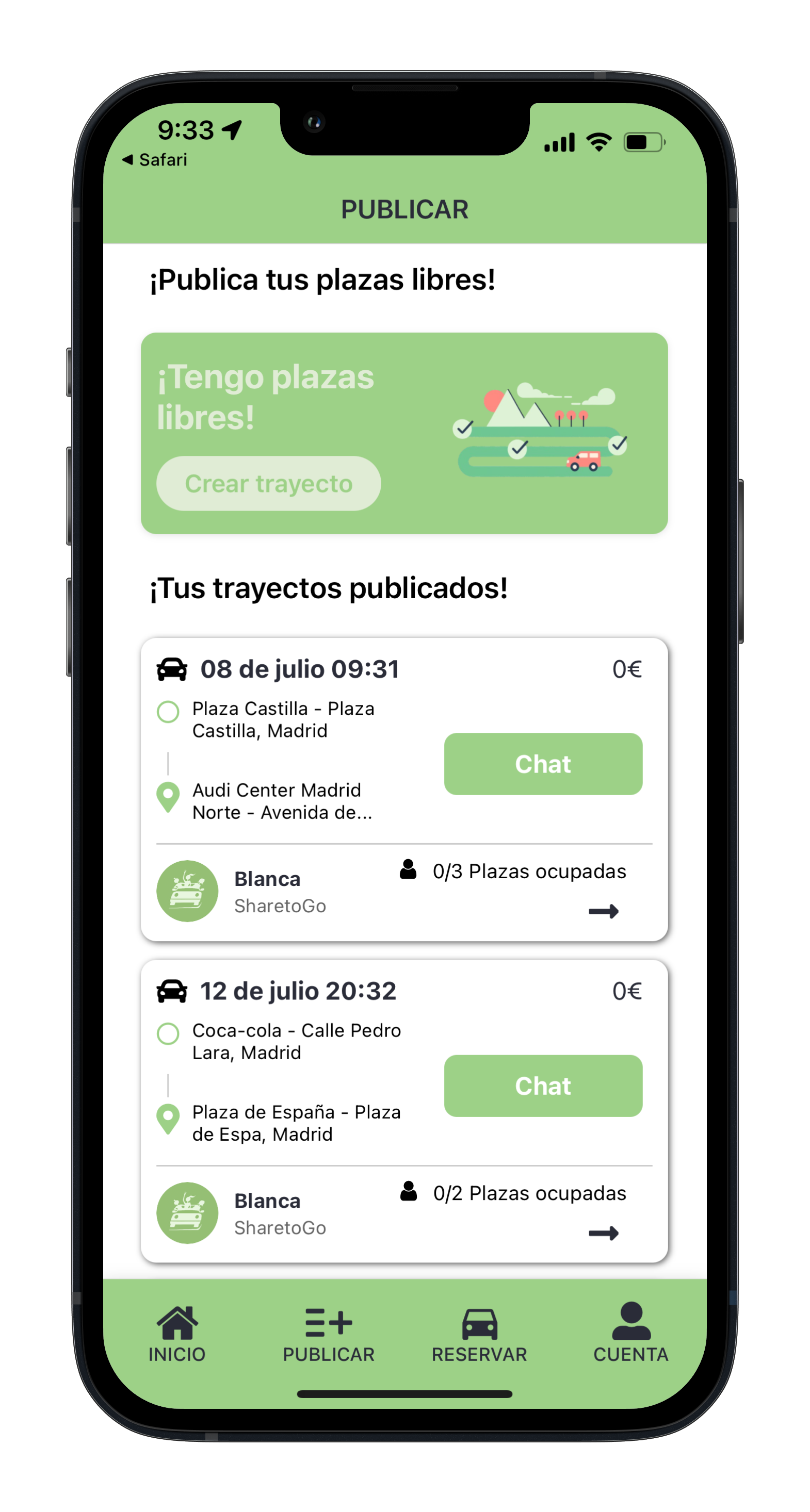Open Chat for the 12 de julio trip

click(543, 1086)
